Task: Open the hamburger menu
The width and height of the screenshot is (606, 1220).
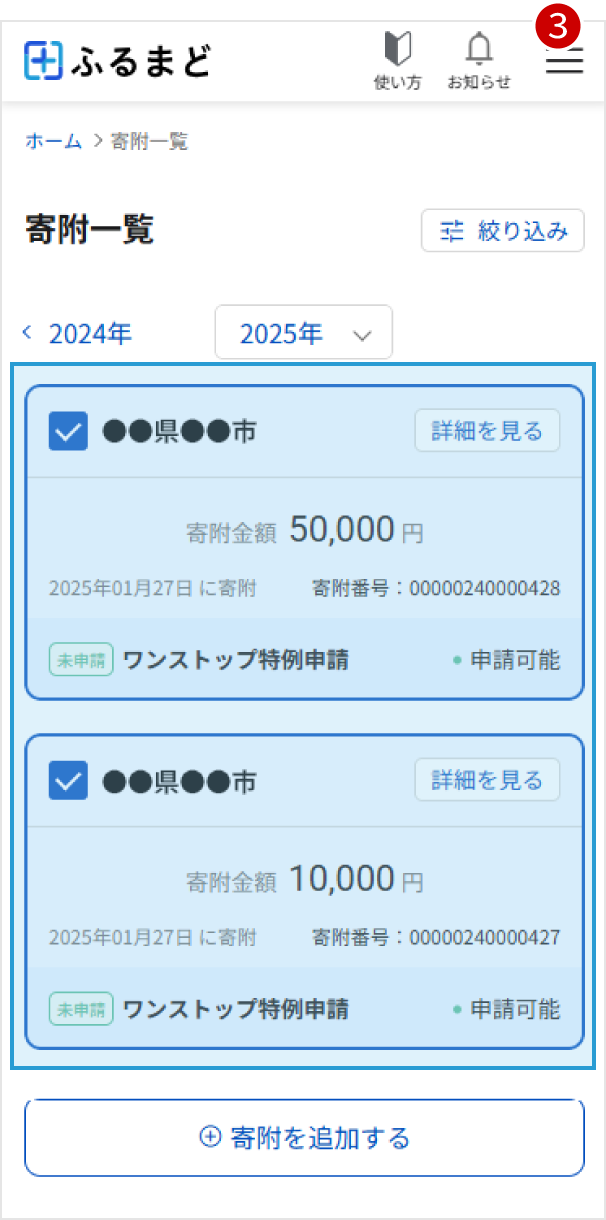Action: [x=564, y=61]
